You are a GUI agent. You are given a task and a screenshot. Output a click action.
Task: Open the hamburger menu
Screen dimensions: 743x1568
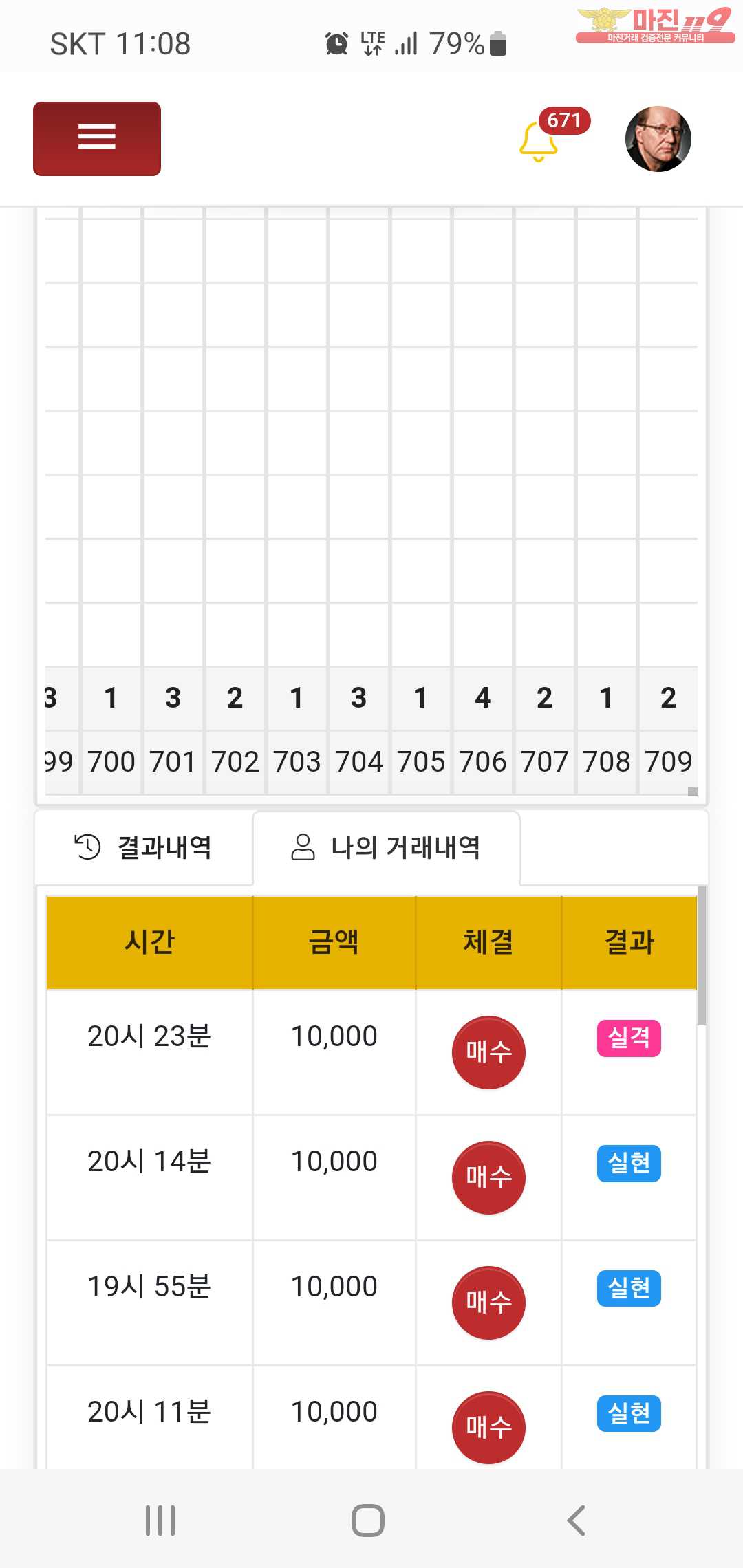pyautogui.click(x=97, y=138)
